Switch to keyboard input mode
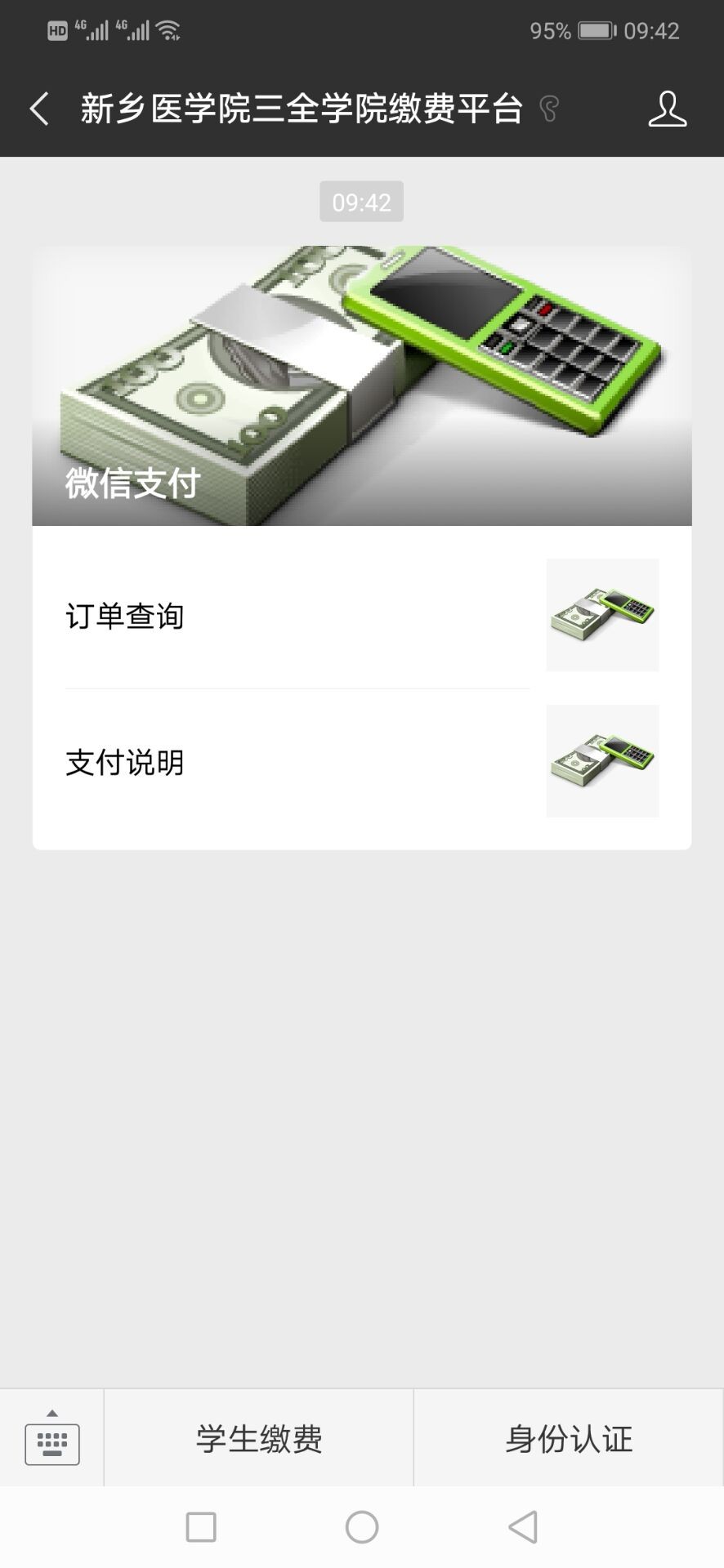 pyautogui.click(x=52, y=1438)
